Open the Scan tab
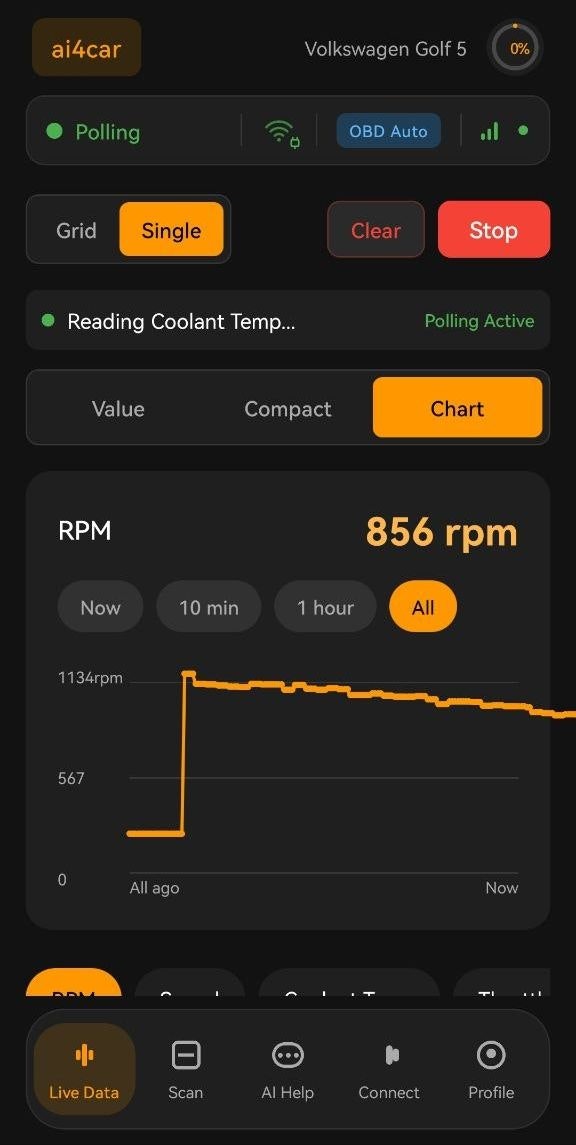This screenshot has width=576, height=1145. click(185, 1071)
